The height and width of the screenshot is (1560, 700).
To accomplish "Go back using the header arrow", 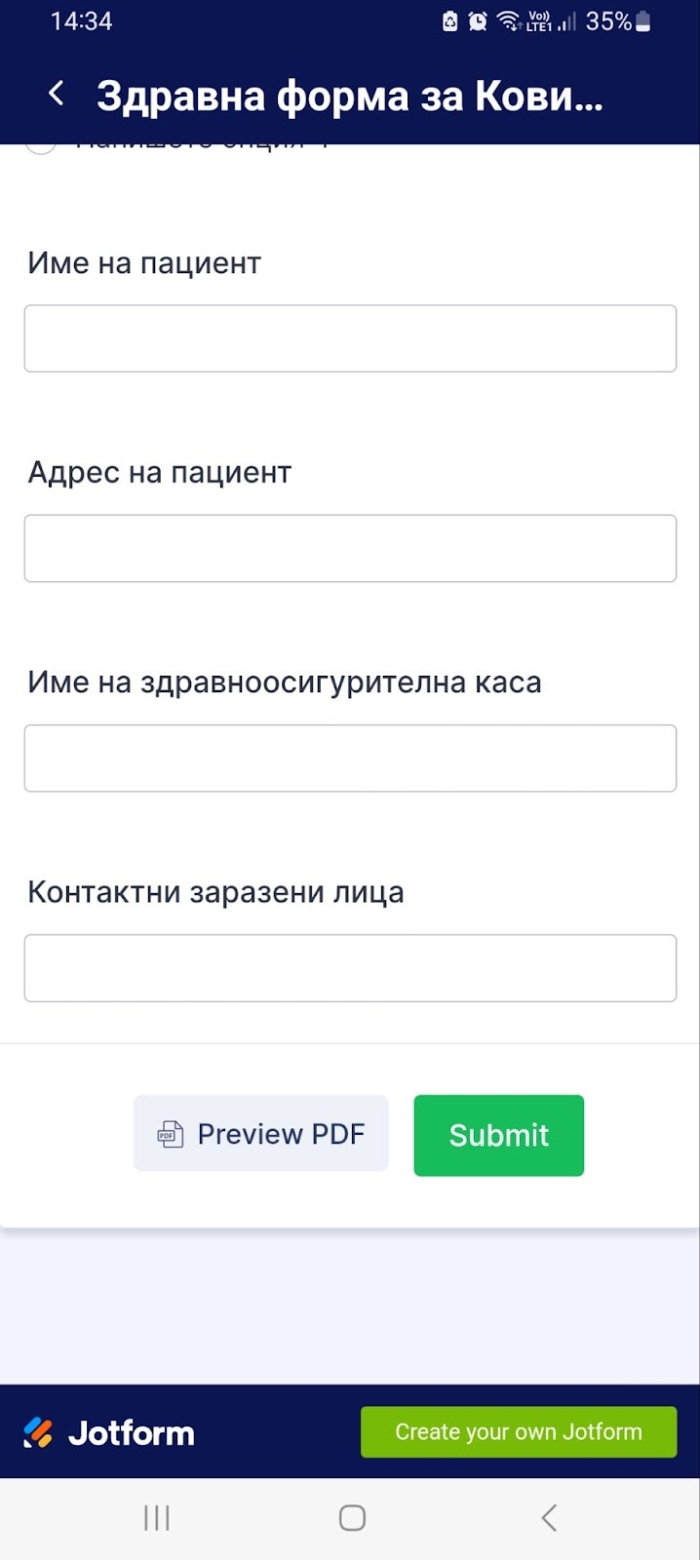I will pyautogui.click(x=57, y=95).
